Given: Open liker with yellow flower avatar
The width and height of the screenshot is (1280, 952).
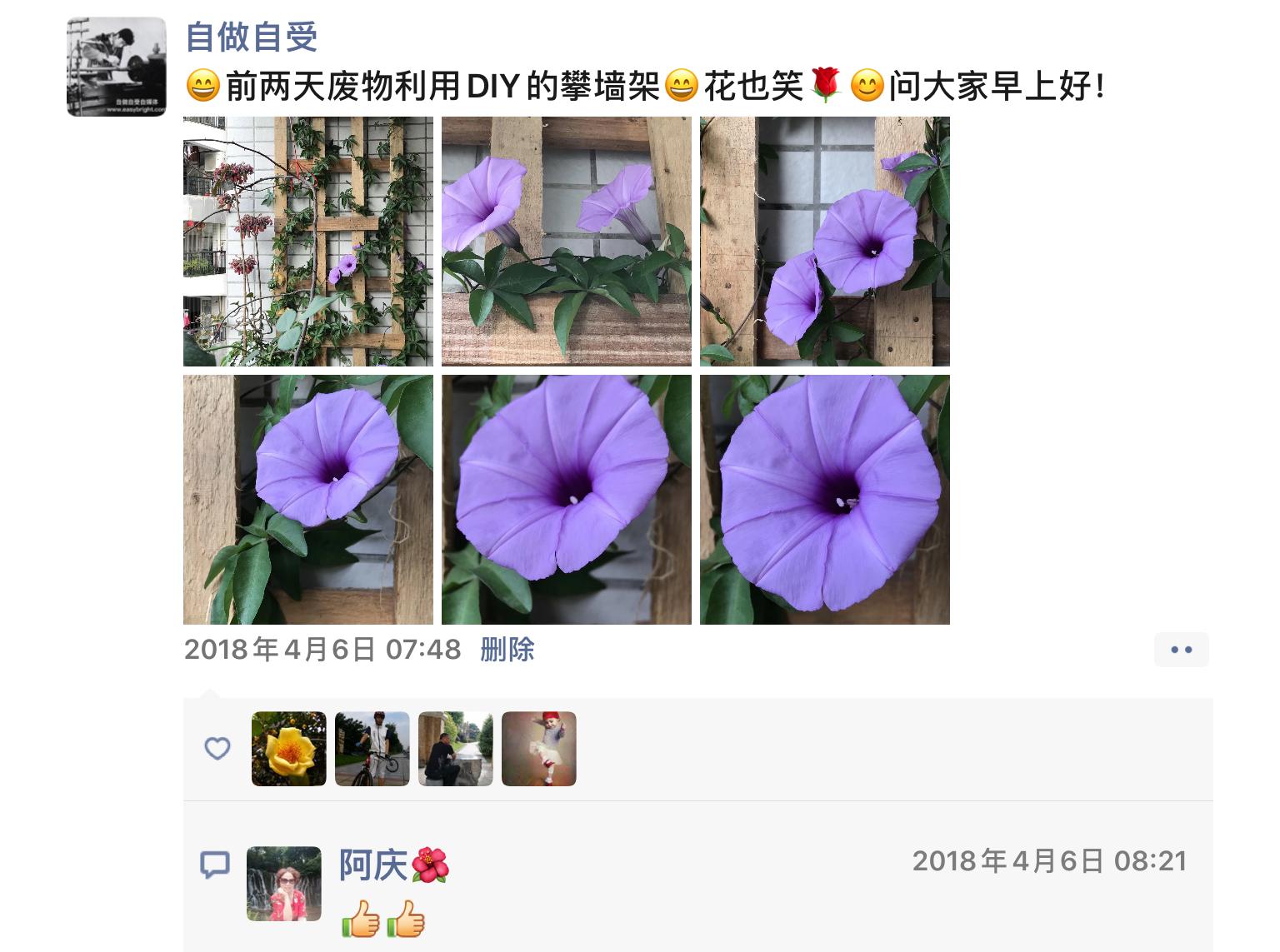Looking at the screenshot, I should pos(289,749).
